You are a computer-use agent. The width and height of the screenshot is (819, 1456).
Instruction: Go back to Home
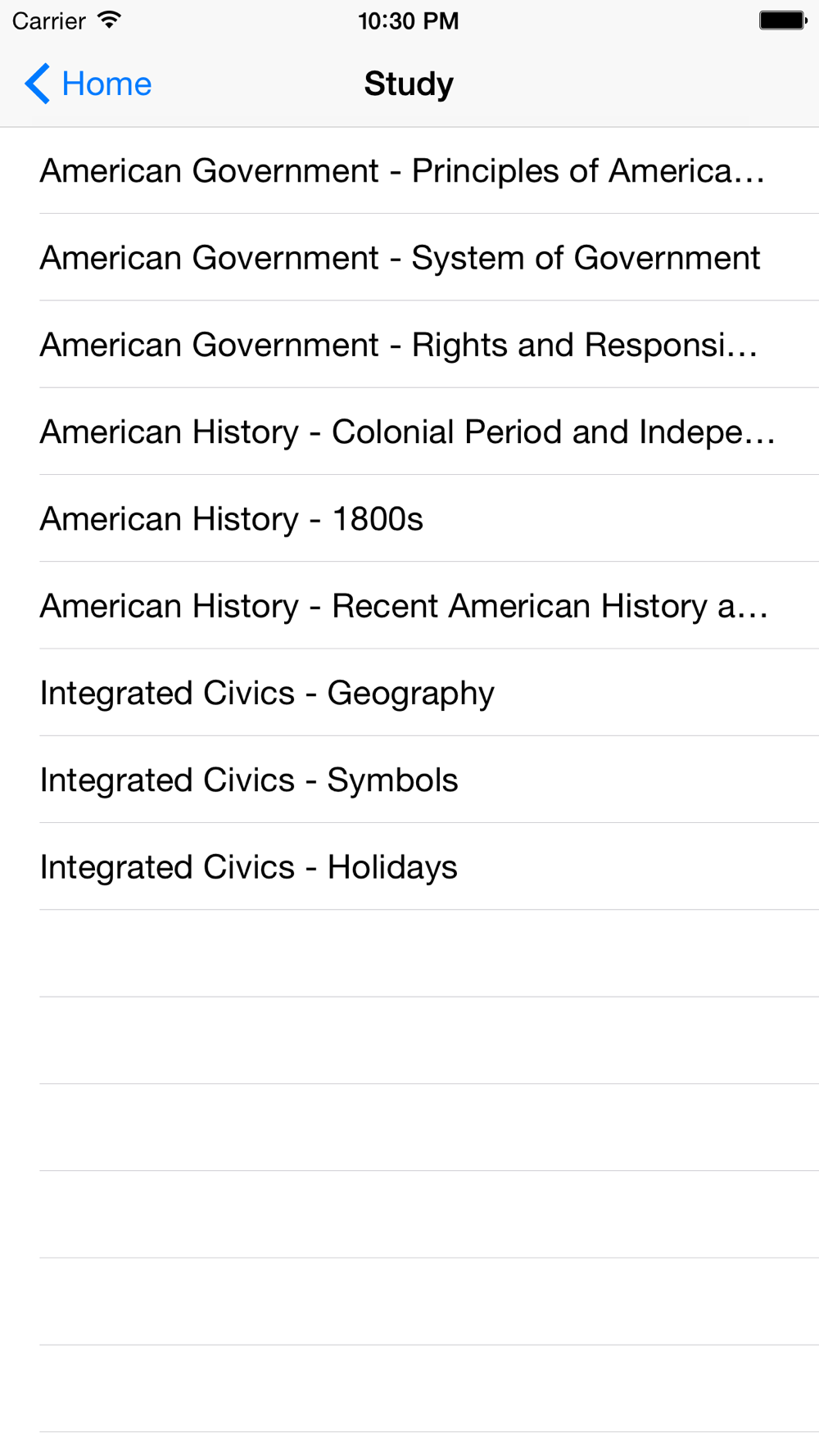(x=88, y=84)
